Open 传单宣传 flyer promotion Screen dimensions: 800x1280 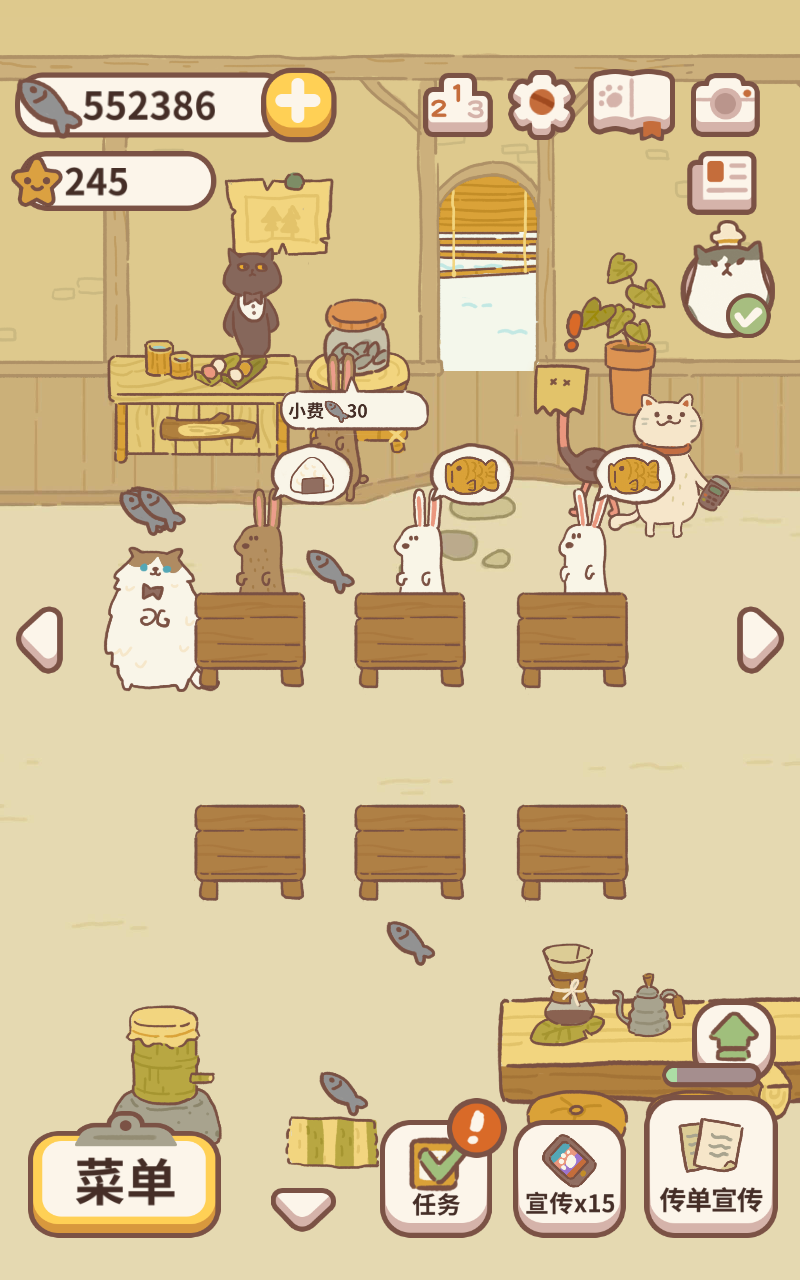click(x=710, y=1170)
